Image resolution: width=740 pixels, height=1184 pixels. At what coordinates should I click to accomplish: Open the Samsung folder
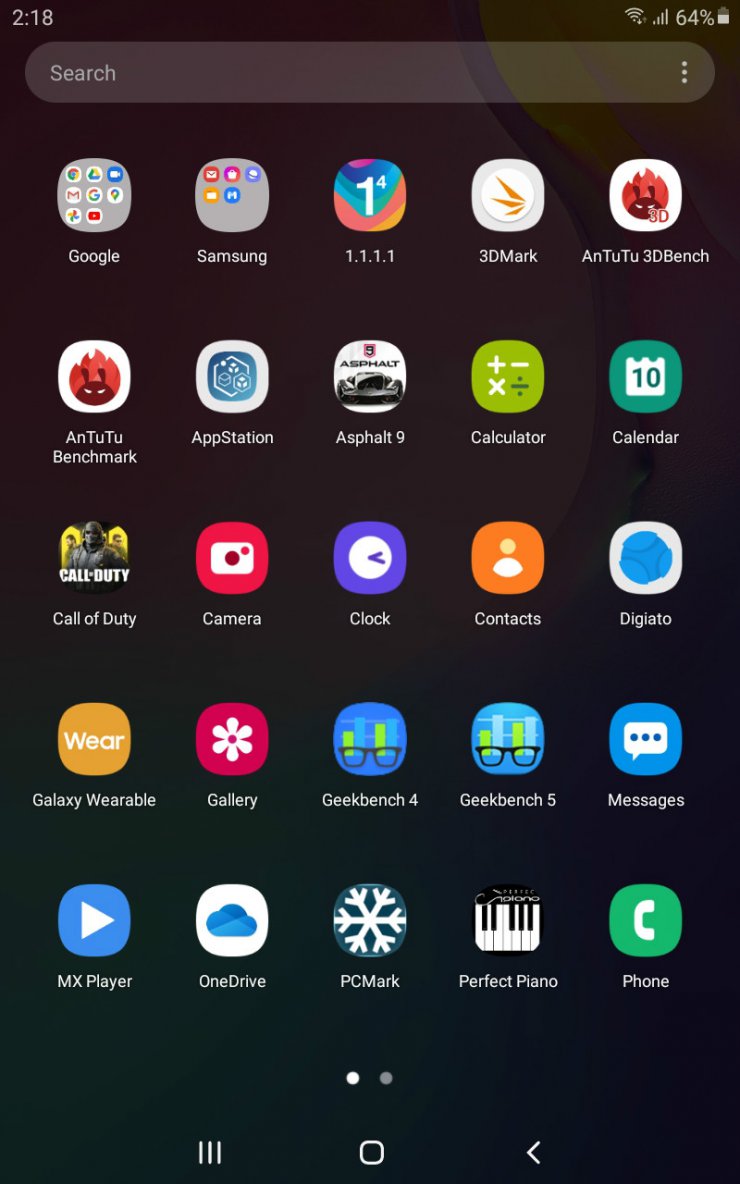(232, 196)
